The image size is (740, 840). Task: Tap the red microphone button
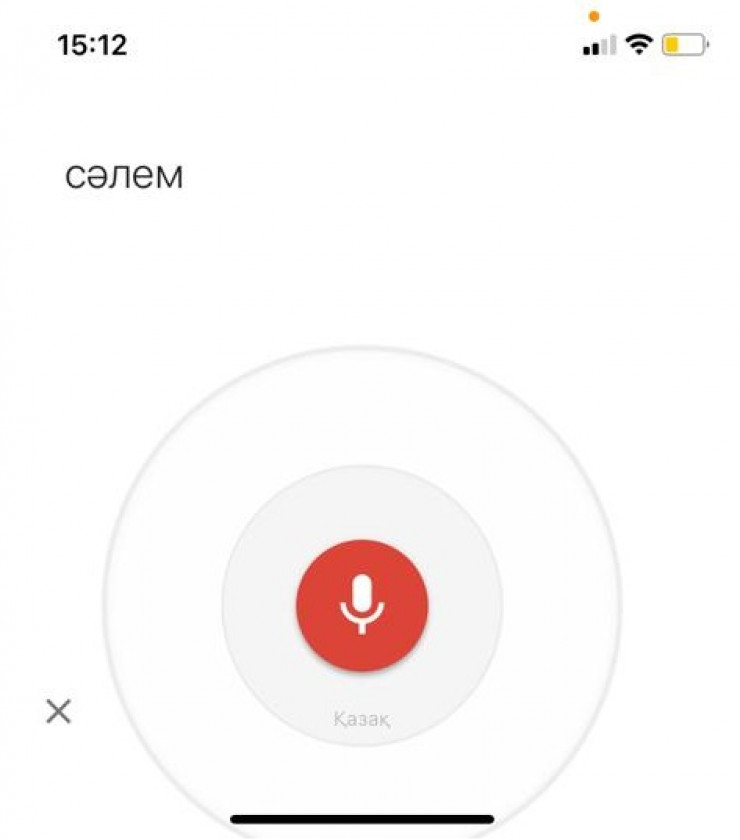[362, 606]
